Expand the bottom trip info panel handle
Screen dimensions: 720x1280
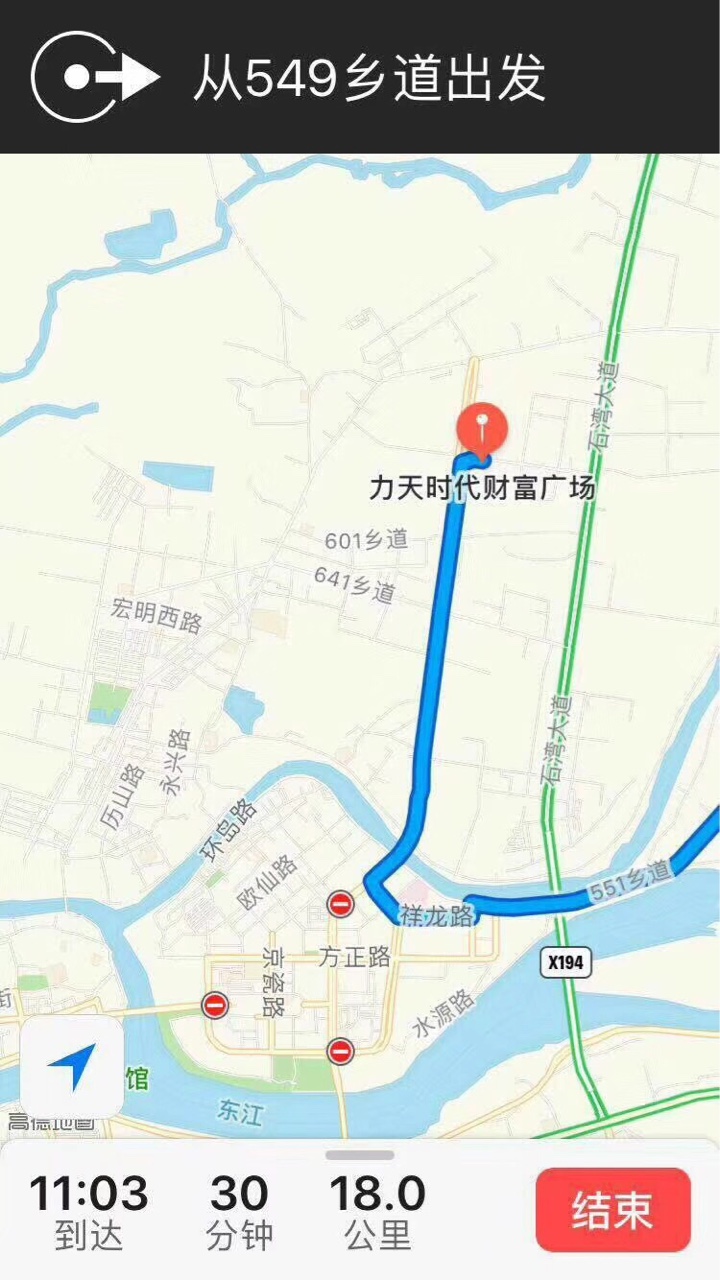pyautogui.click(x=359, y=1155)
